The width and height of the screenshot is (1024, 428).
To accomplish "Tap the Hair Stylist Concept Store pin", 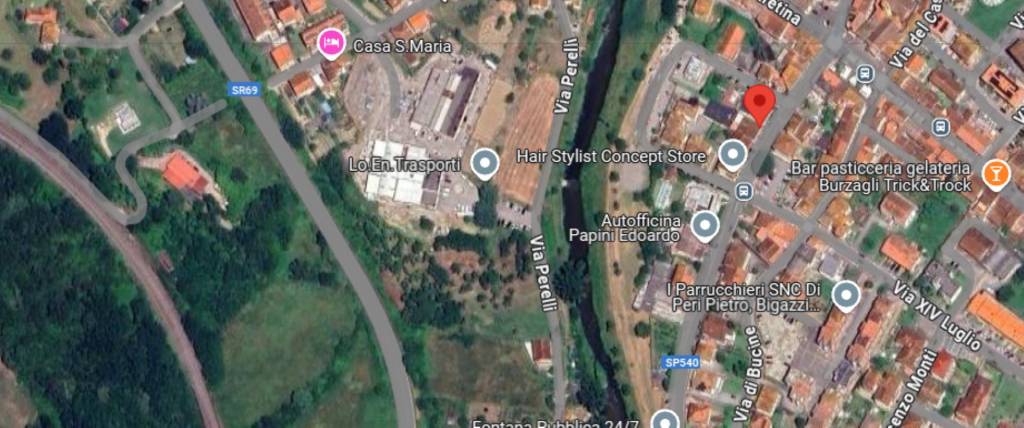I will (x=733, y=154).
